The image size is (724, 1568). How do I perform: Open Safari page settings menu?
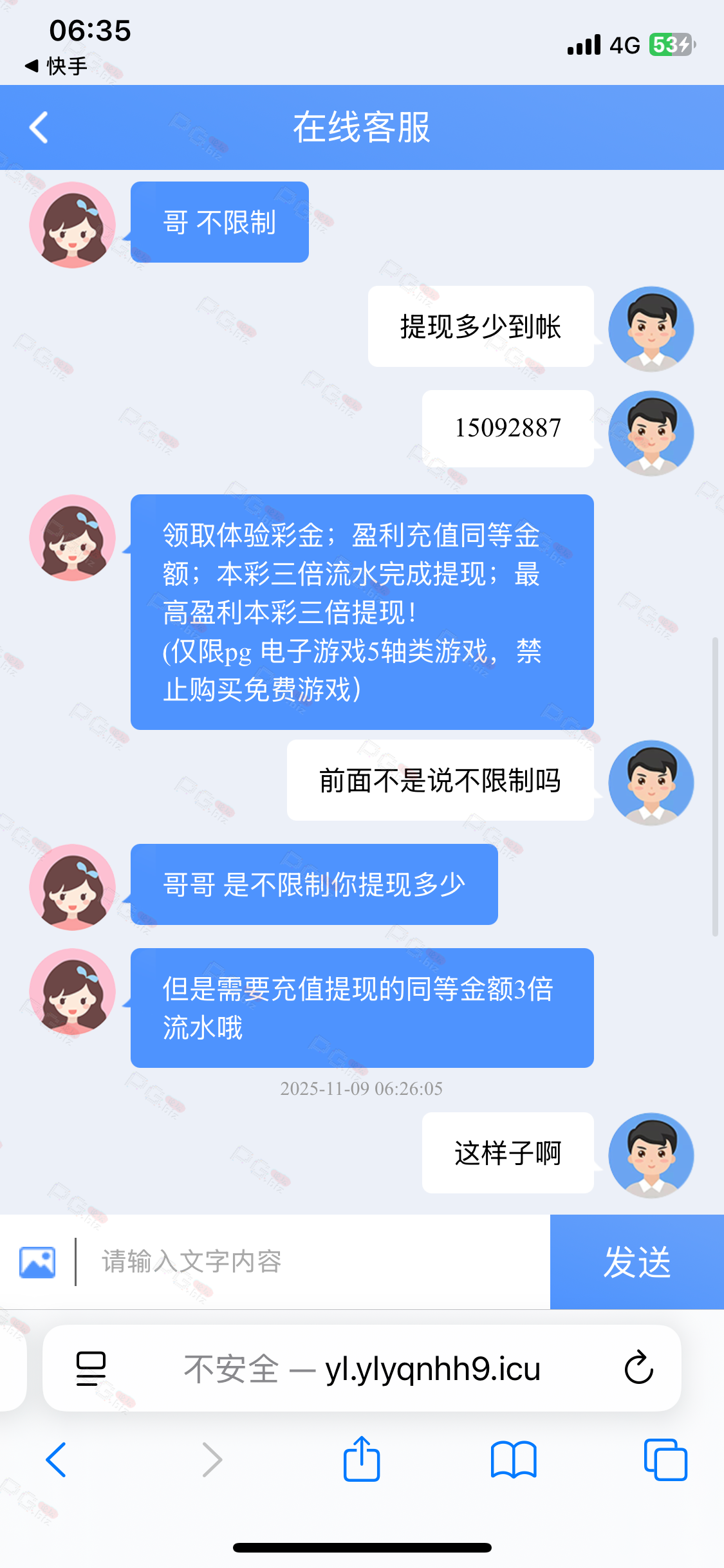tap(91, 1368)
